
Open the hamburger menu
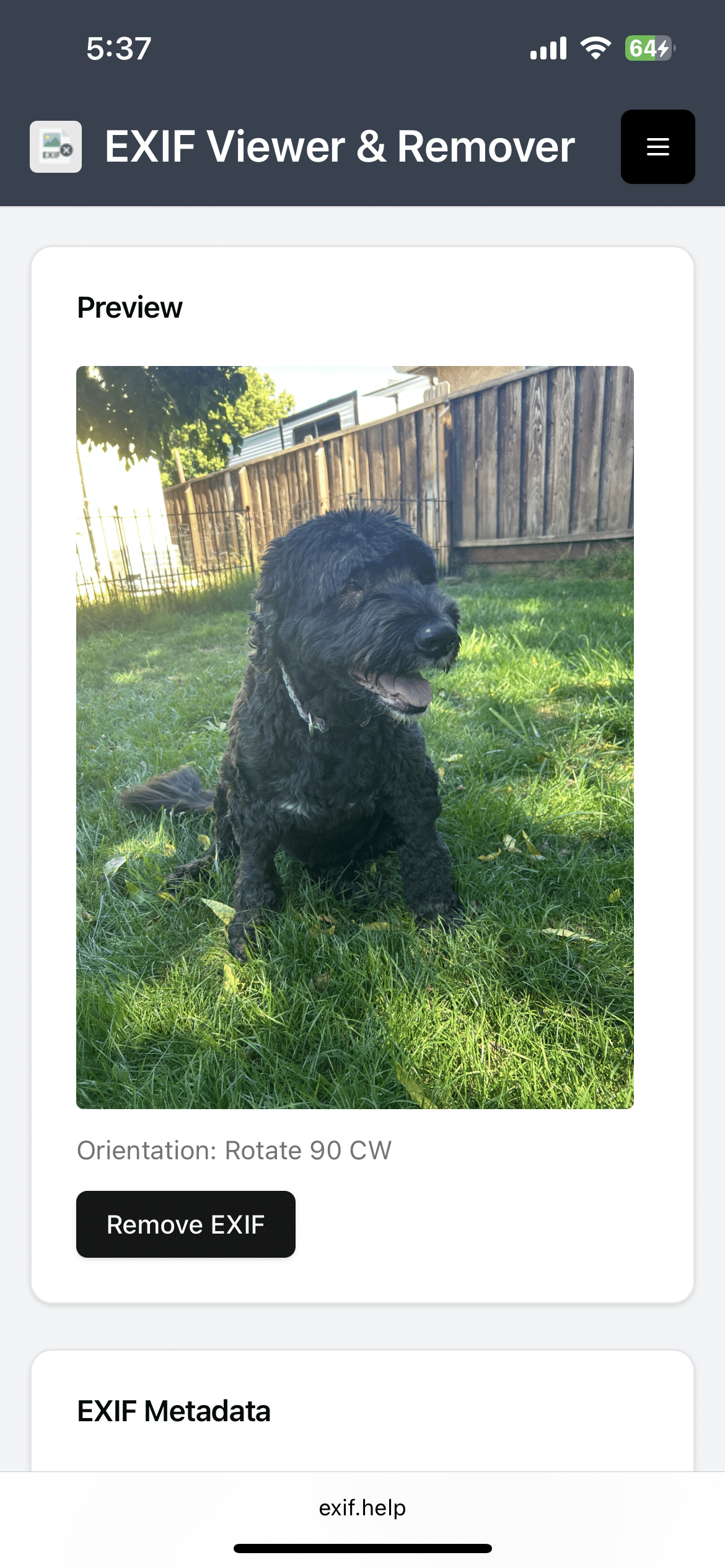click(657, 147)
